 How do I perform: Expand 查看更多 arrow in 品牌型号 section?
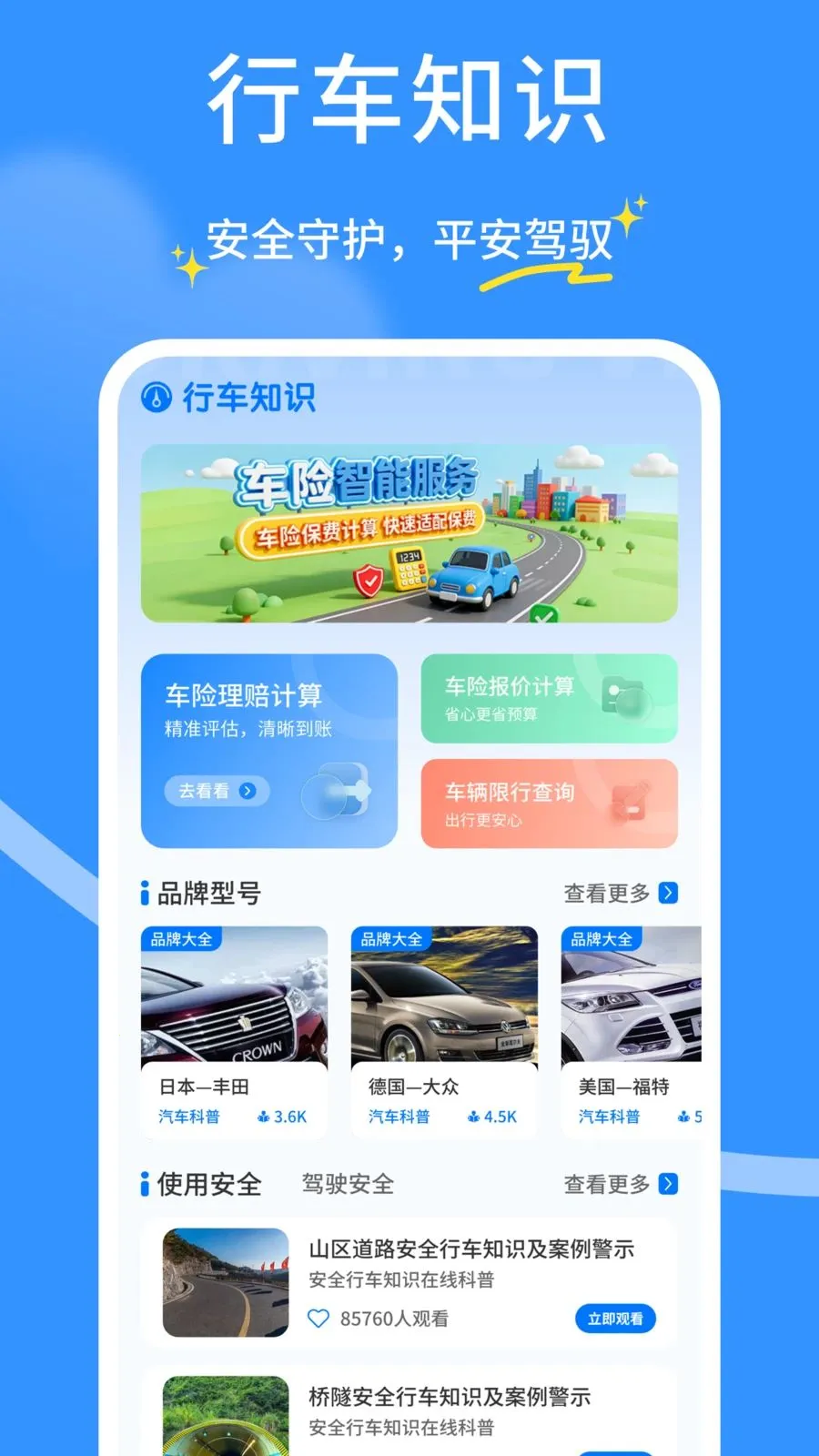pyautogui.click(x=668, y=894)
